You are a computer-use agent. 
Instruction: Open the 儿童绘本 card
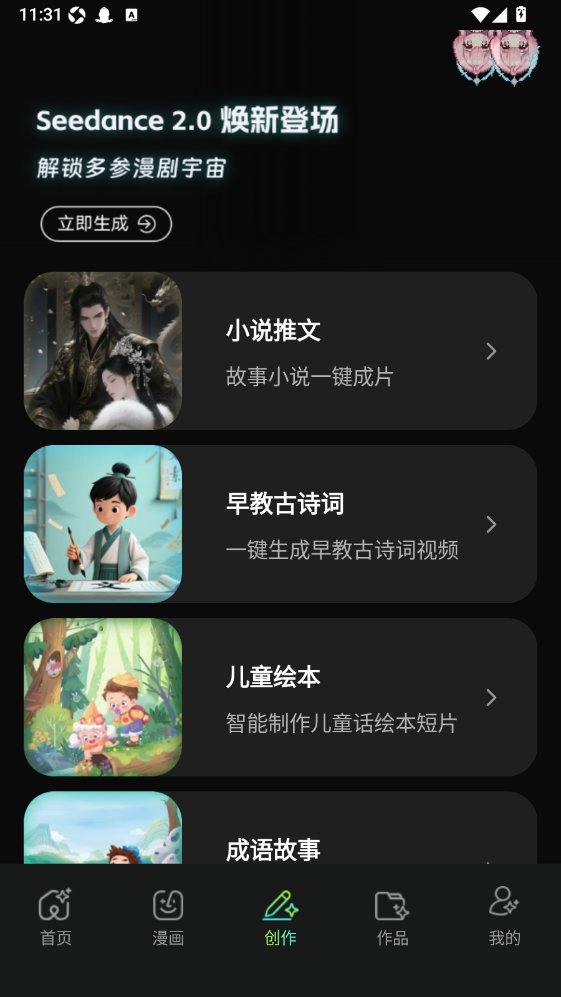(x=280, y=697)
